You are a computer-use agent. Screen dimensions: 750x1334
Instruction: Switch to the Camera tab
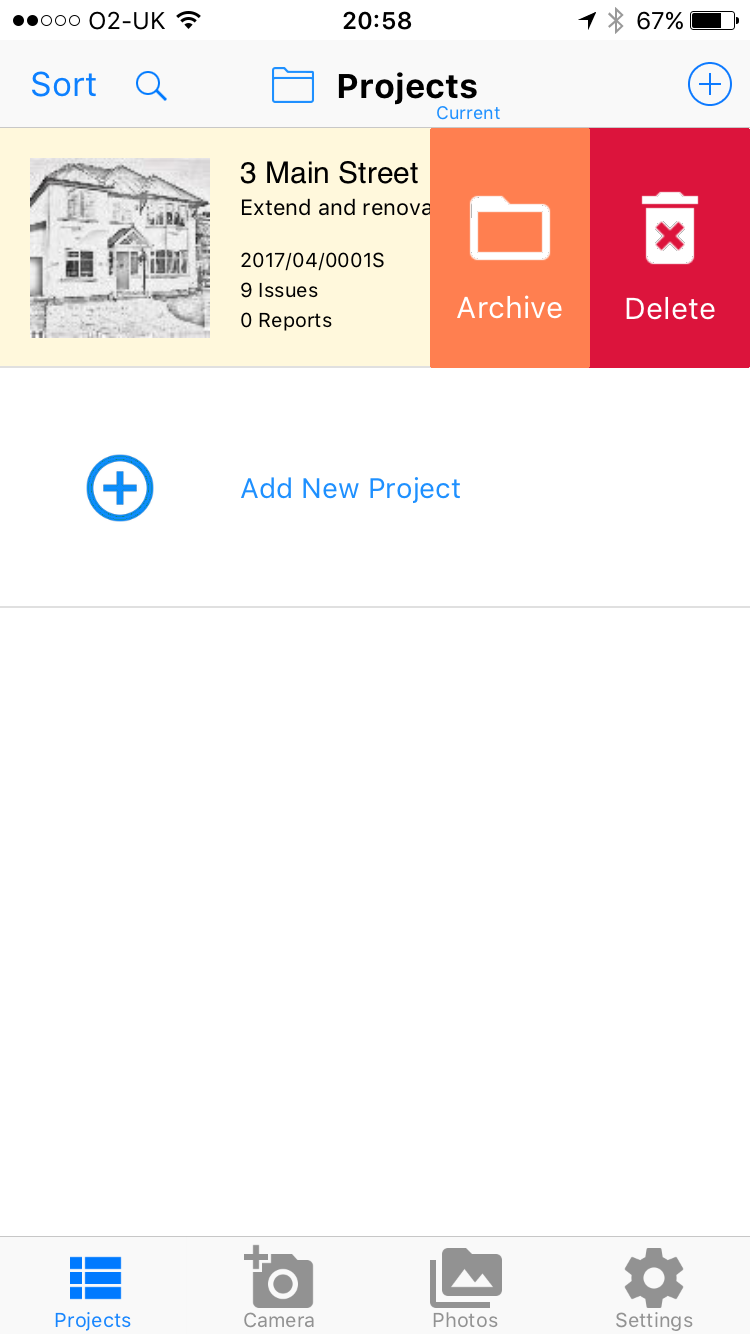[279, 1287]
